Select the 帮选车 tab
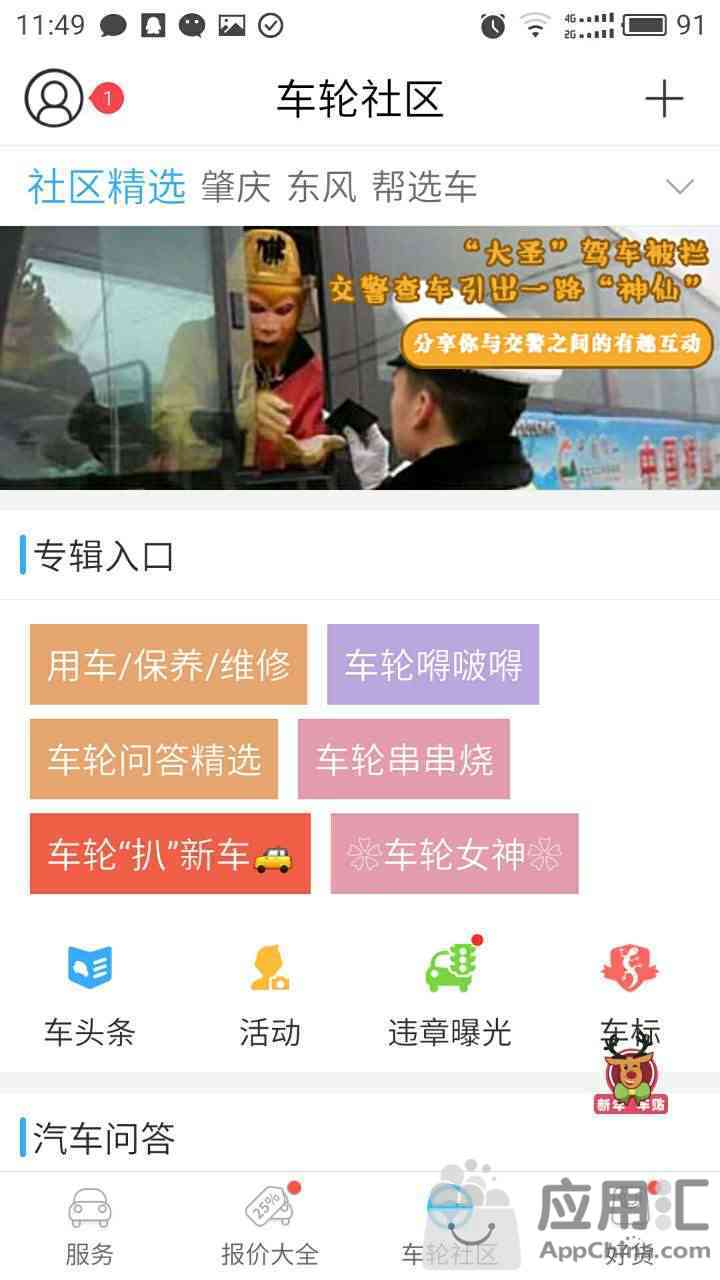Image resolution: width=720 pixels, height=1280 pixels. point(424,187)
